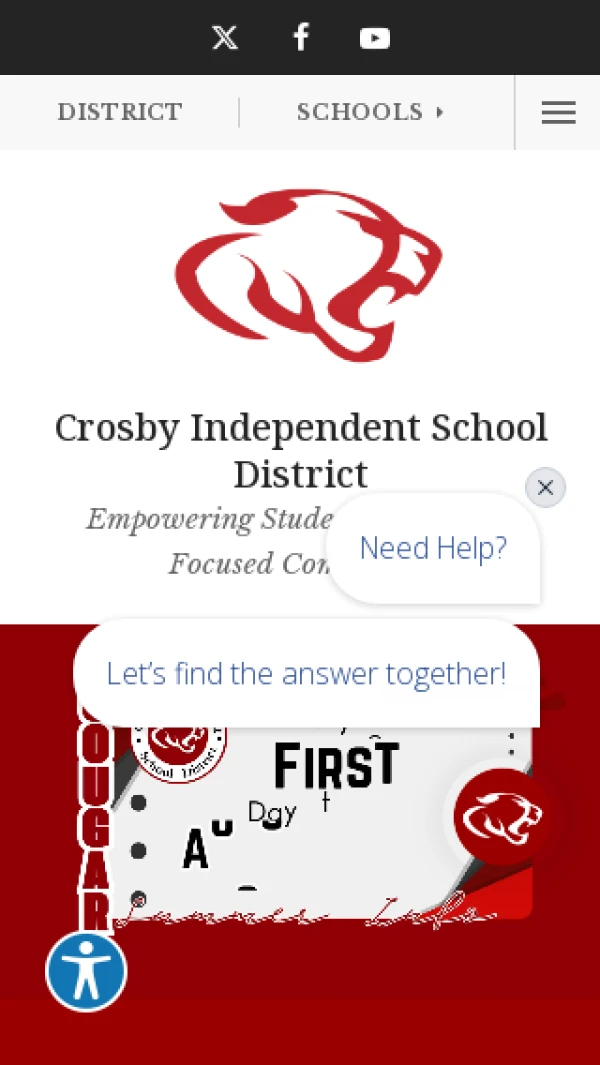Expand the Schools menu
The height and width of the screenshot is (1065, 600).
(370, 112)
